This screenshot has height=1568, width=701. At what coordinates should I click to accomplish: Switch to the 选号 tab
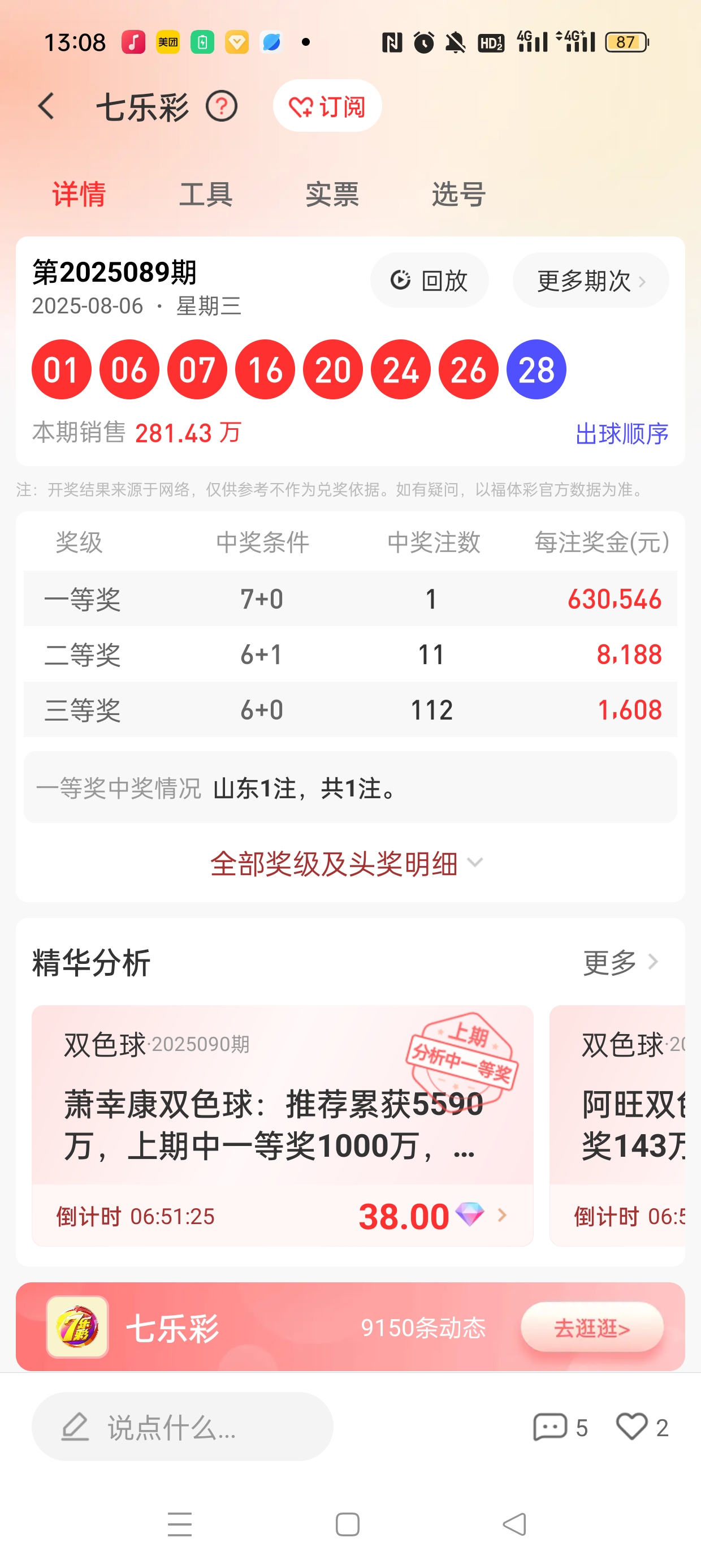pyautogui.click(x=459, y=194)
